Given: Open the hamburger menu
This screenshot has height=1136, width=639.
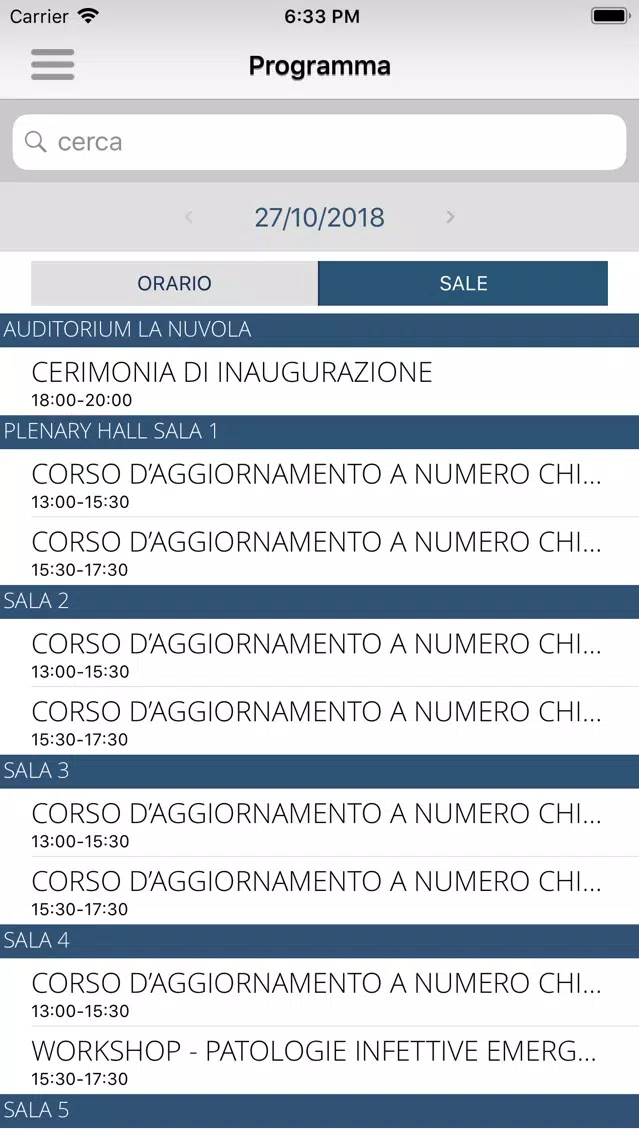Looking at the screenshot, I should [x=52, y=64].
